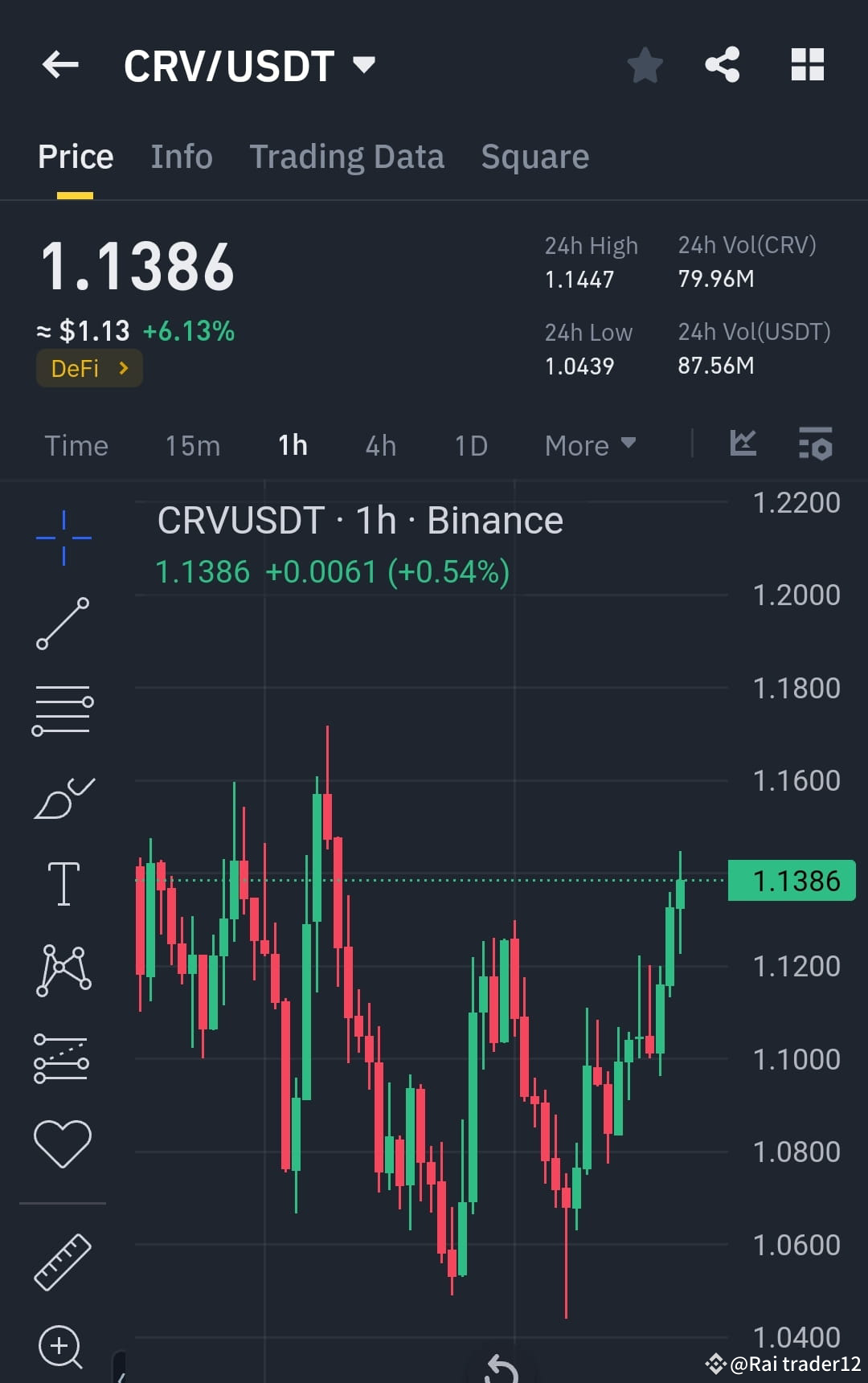Open the XABCD pattern drawing tool
868x1383 pixels.
click(63, 970)
